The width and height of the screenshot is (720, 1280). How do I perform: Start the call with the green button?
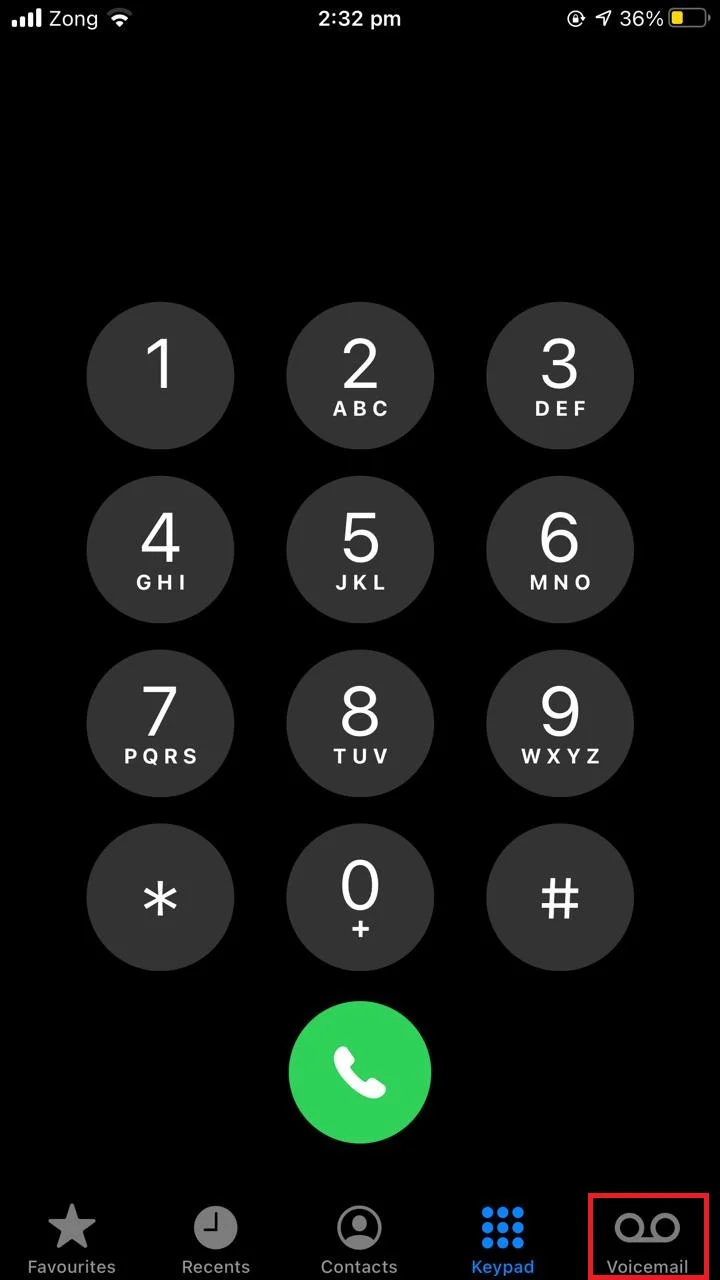tap(360, 1072)
